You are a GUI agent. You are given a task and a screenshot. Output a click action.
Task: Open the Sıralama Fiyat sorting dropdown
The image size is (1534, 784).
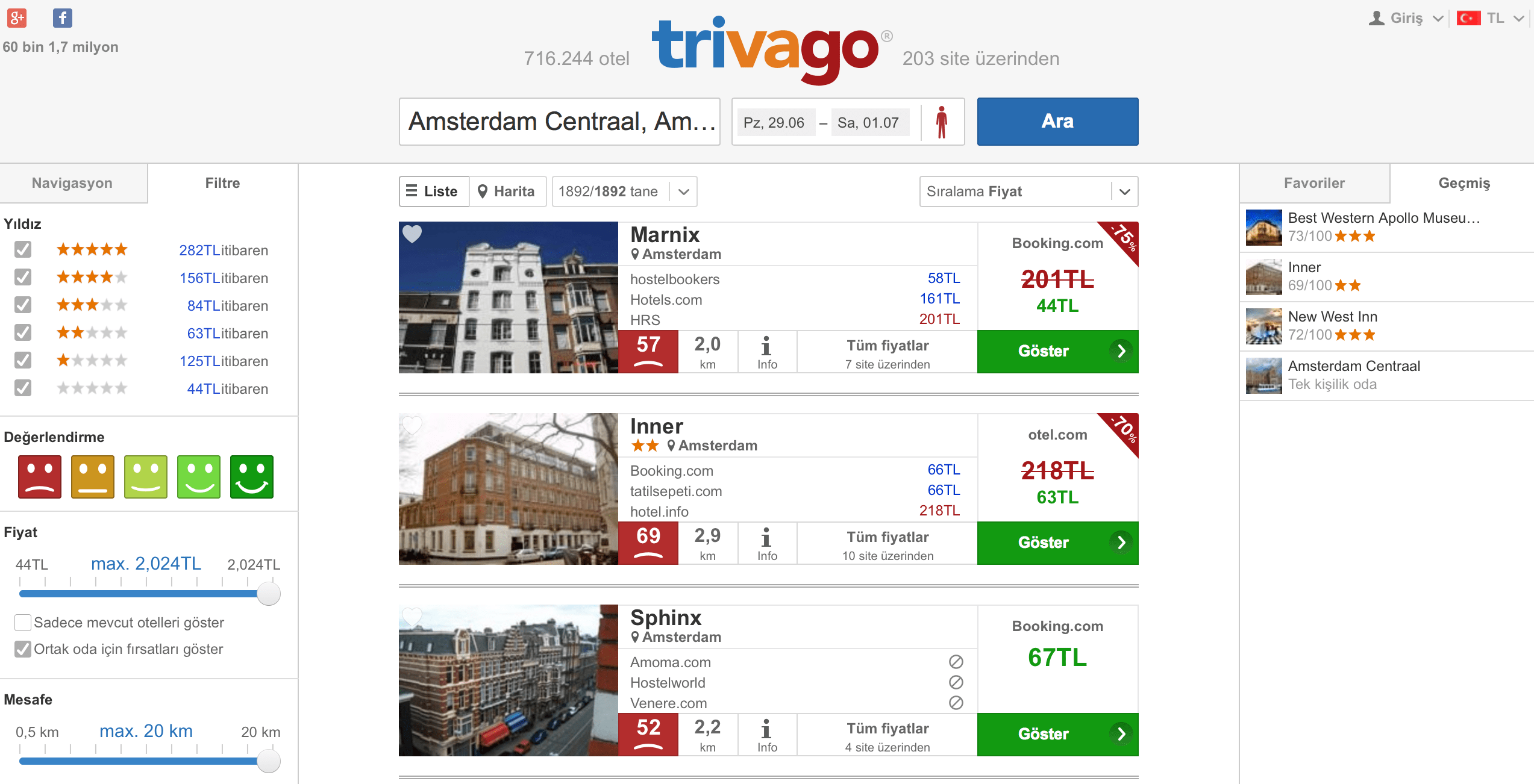click(1028, 191)
